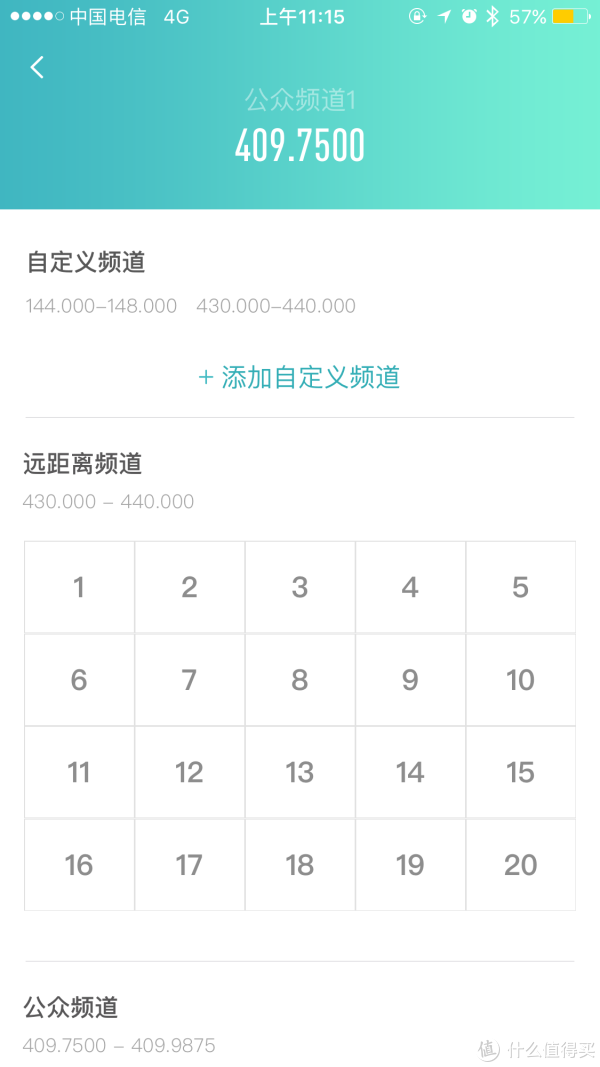Tap channel 18

pyautogui.click(x=300, y=865)
